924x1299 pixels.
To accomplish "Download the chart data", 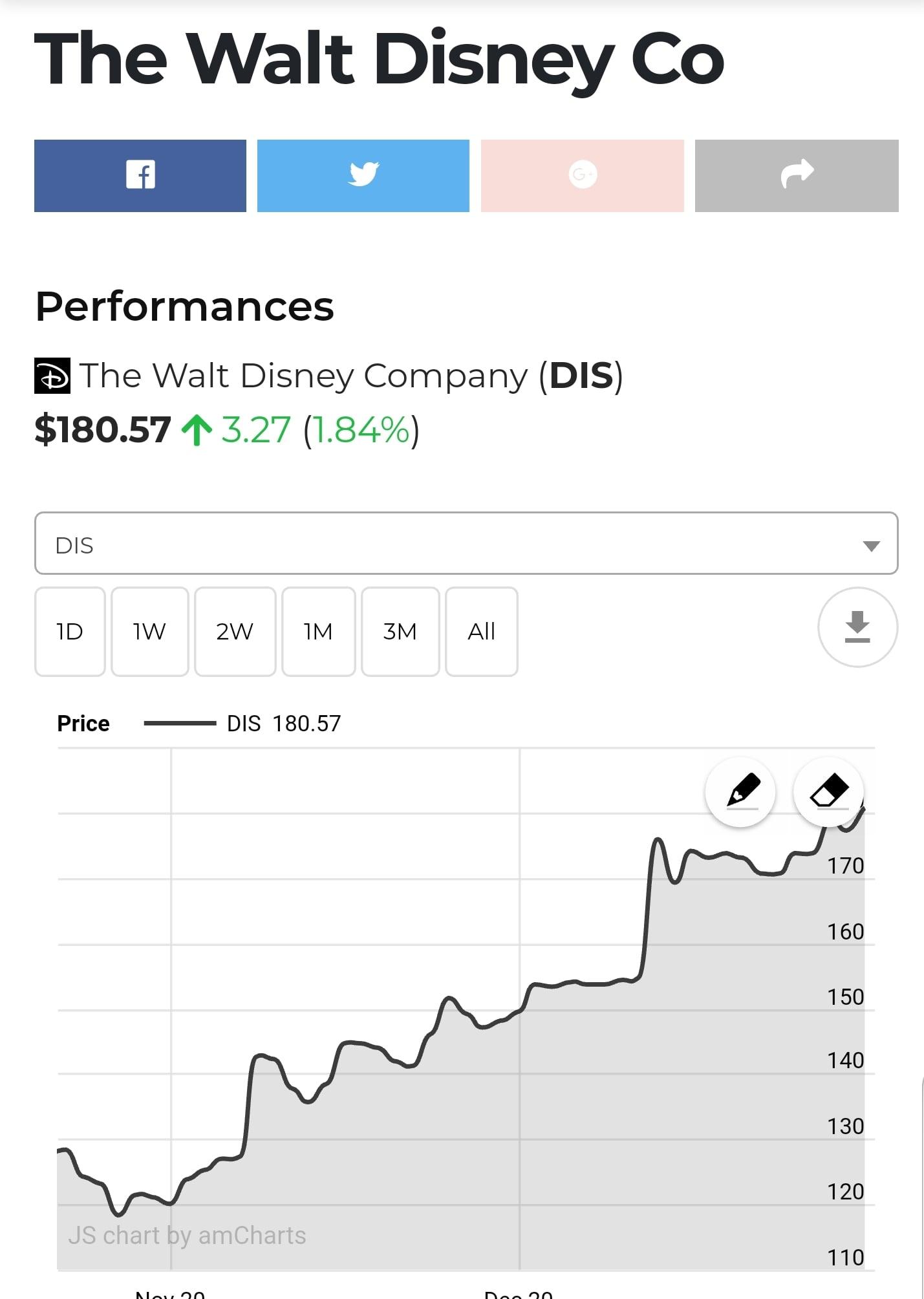I will click(x=857, y=627).
